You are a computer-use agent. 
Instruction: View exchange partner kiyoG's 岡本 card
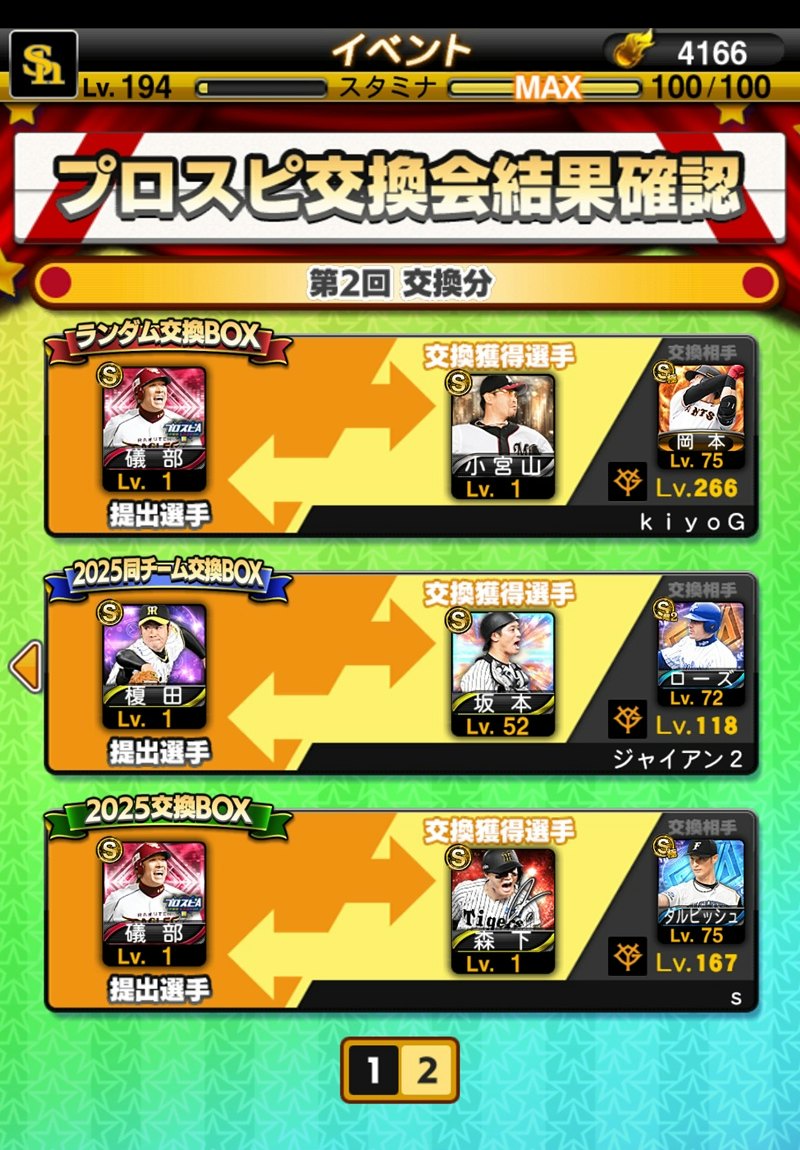pyautogui.click(x=700, y=417)
